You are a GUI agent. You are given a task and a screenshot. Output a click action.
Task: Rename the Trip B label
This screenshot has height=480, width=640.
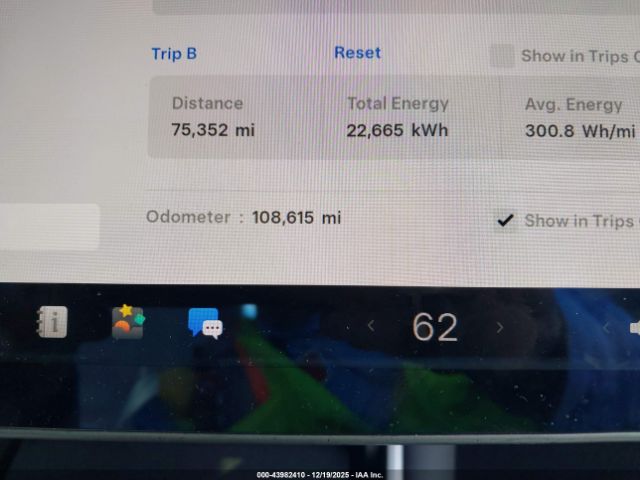pyautogui.click(x=174, y=54)
